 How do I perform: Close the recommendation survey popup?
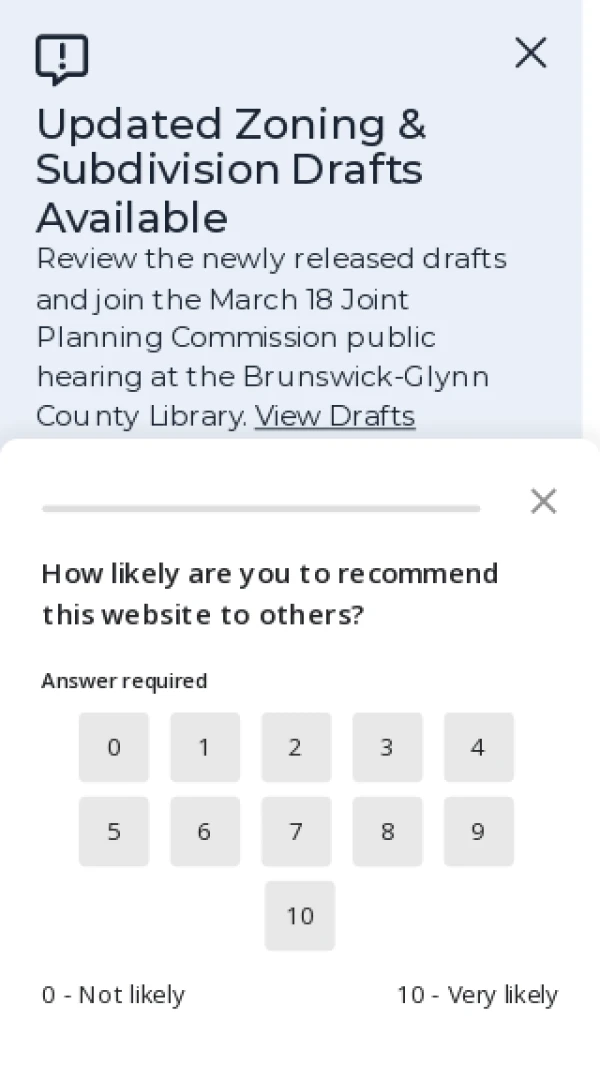543,501
